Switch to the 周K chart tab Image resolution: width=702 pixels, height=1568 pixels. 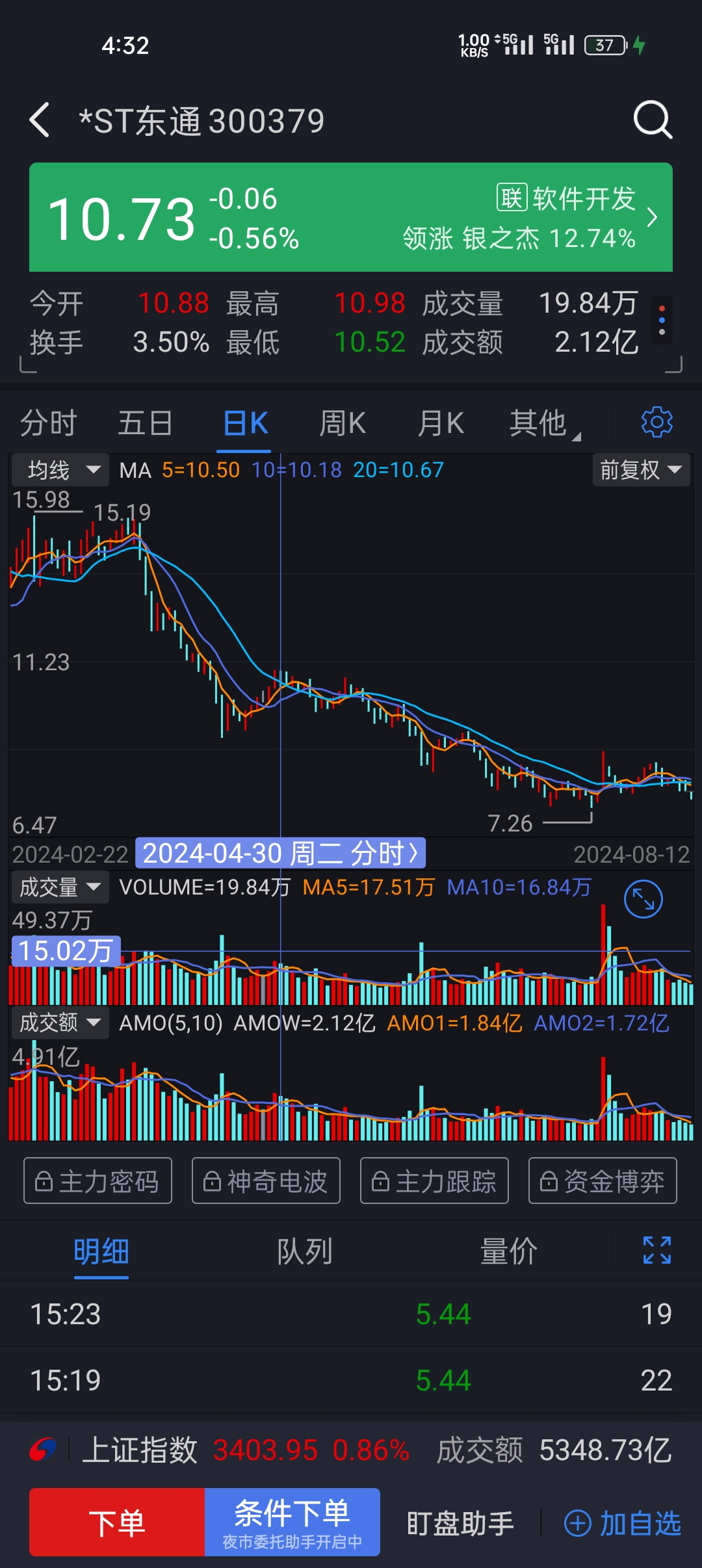click(x=343, y=421)
